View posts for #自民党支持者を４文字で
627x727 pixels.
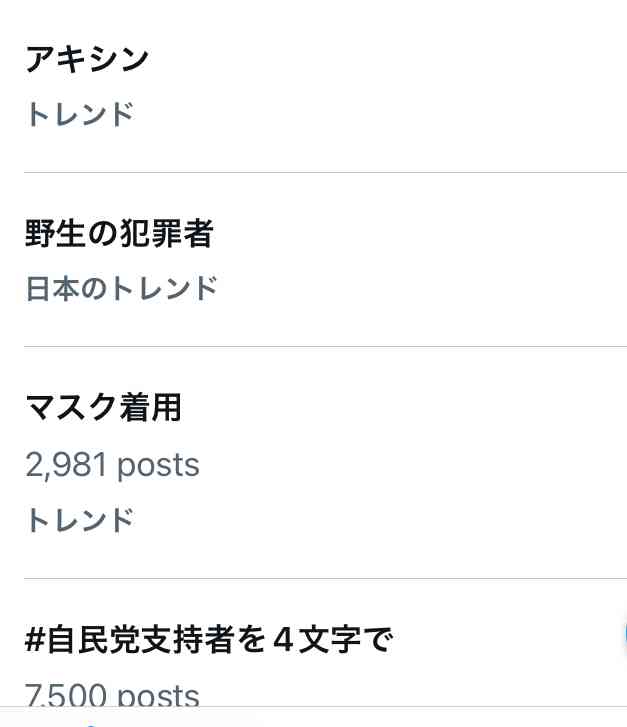[208, 640]
